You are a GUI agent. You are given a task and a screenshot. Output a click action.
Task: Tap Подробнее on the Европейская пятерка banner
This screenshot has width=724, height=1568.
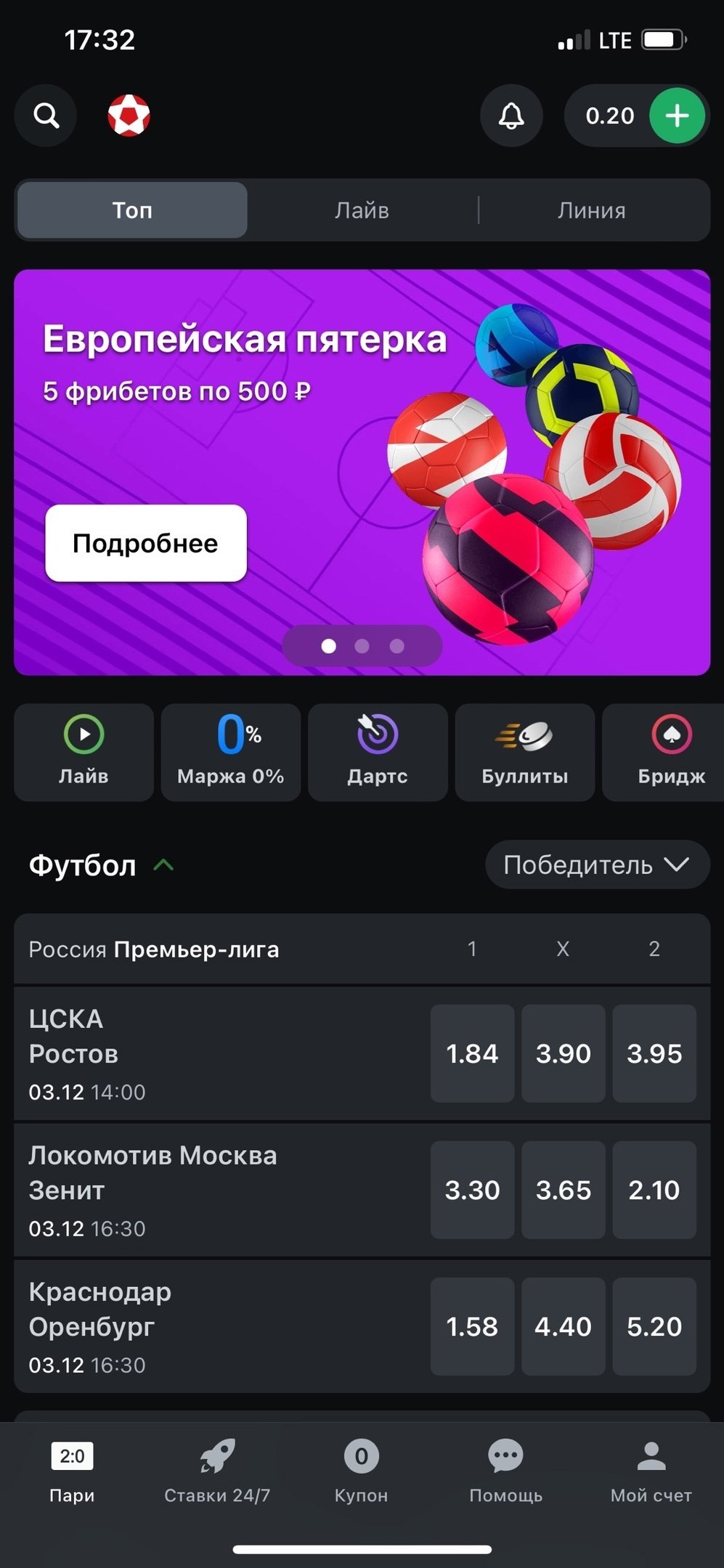[146, 543]
